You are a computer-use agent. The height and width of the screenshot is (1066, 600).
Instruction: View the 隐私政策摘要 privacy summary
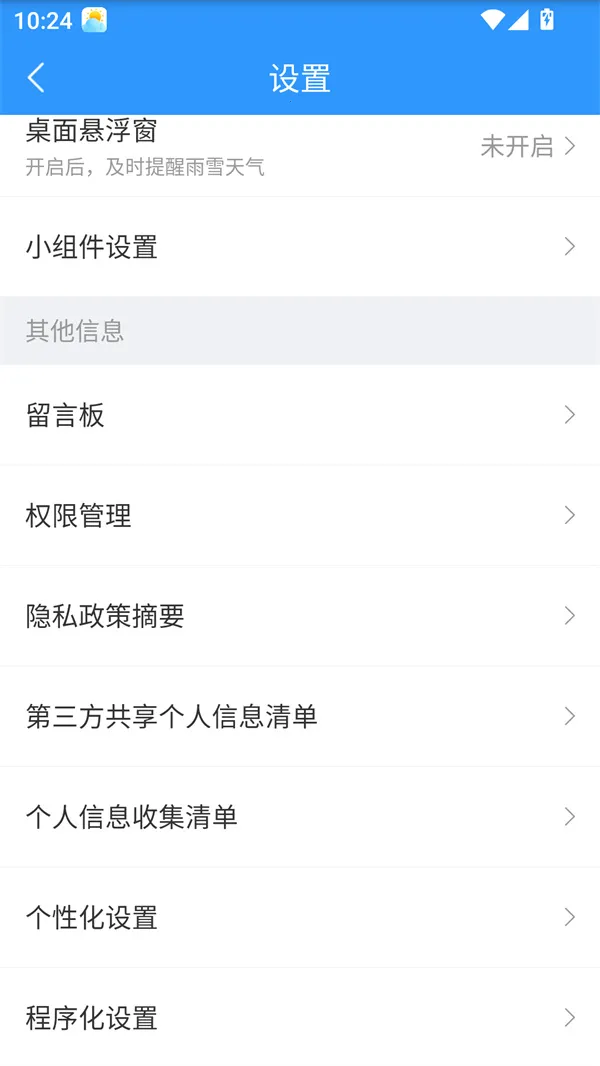300,616
